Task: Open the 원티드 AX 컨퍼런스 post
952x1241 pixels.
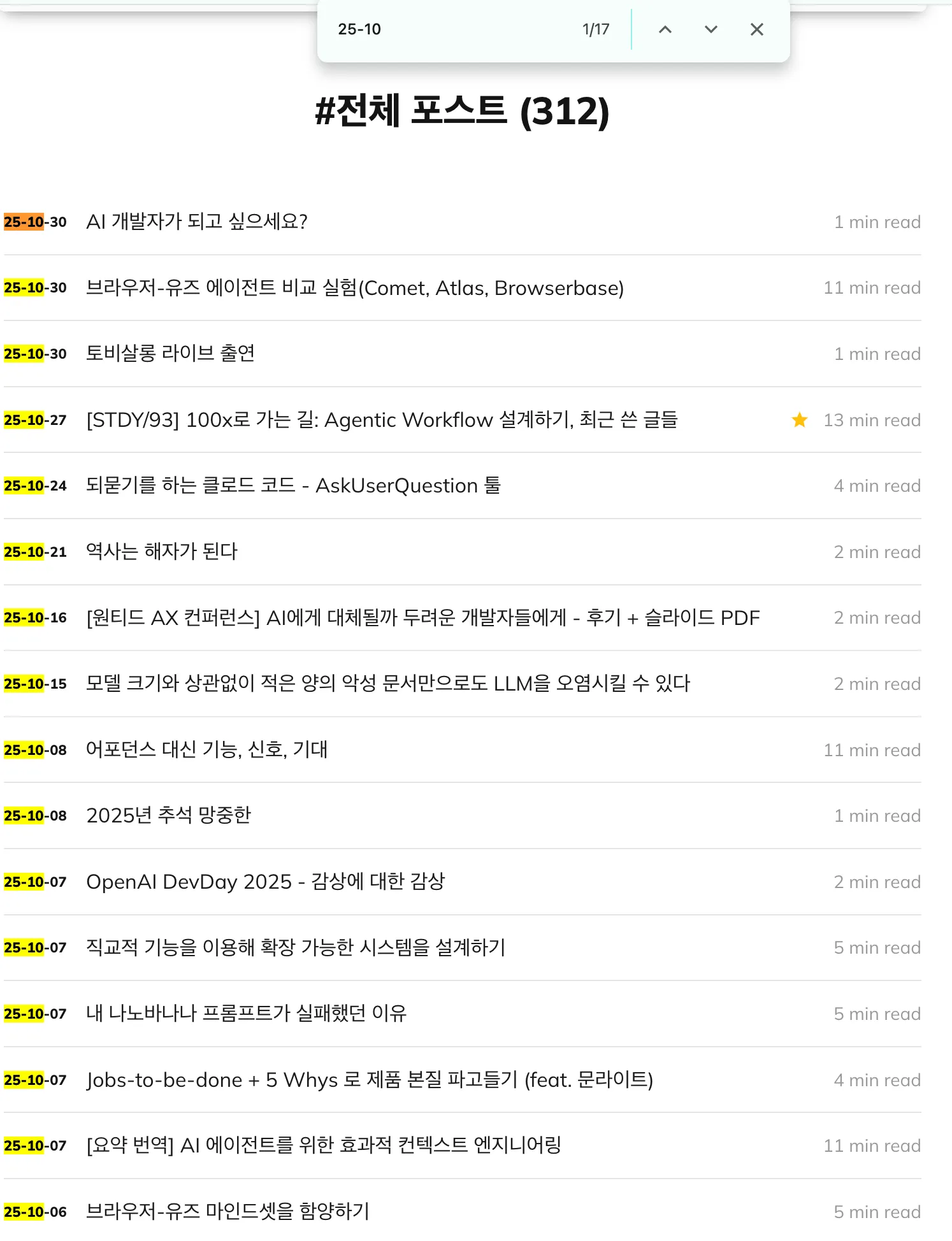Action: click(x=423, y=617)
